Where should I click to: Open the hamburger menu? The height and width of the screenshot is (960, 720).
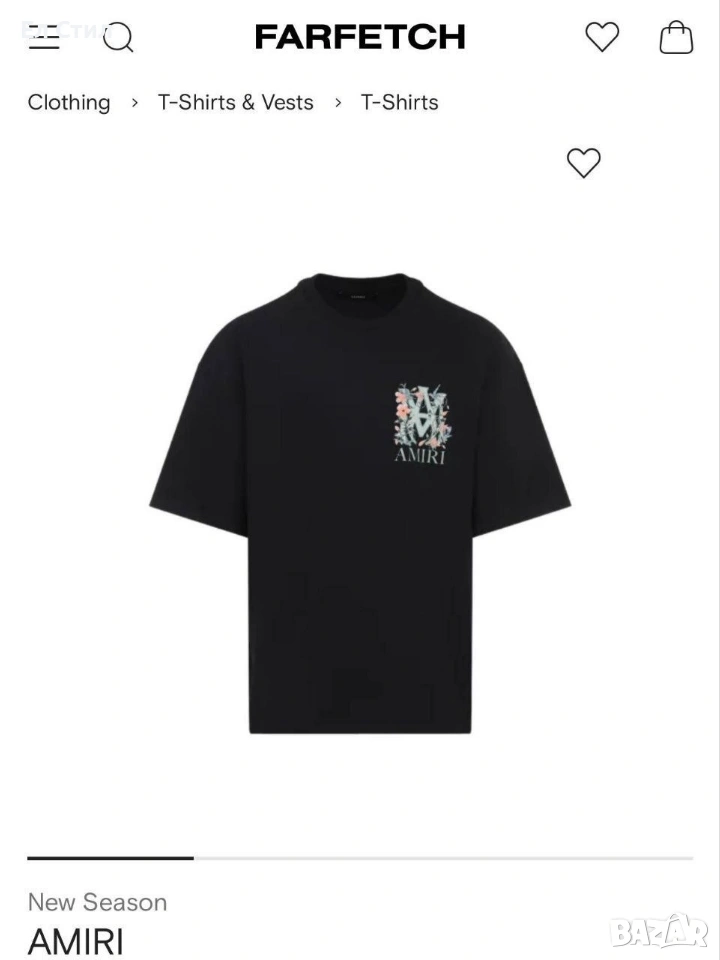(44, 37)
